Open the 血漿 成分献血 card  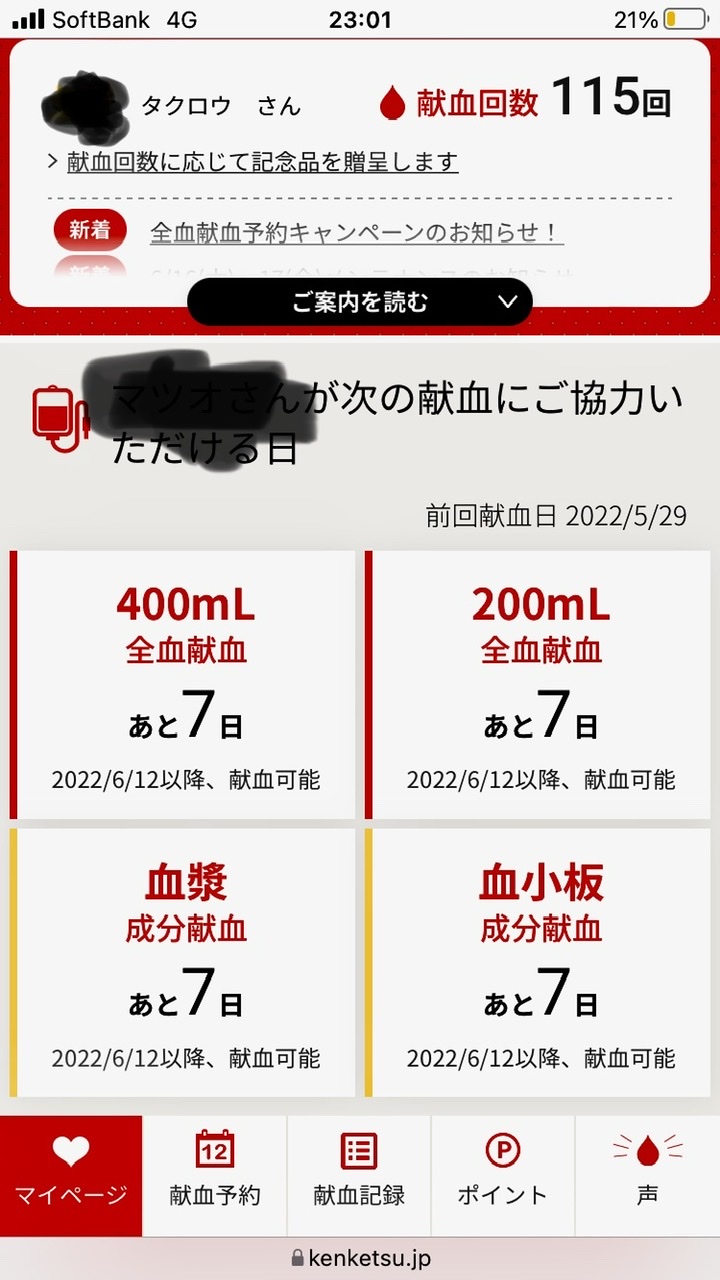pyautogui.click(x=183, y=963)
